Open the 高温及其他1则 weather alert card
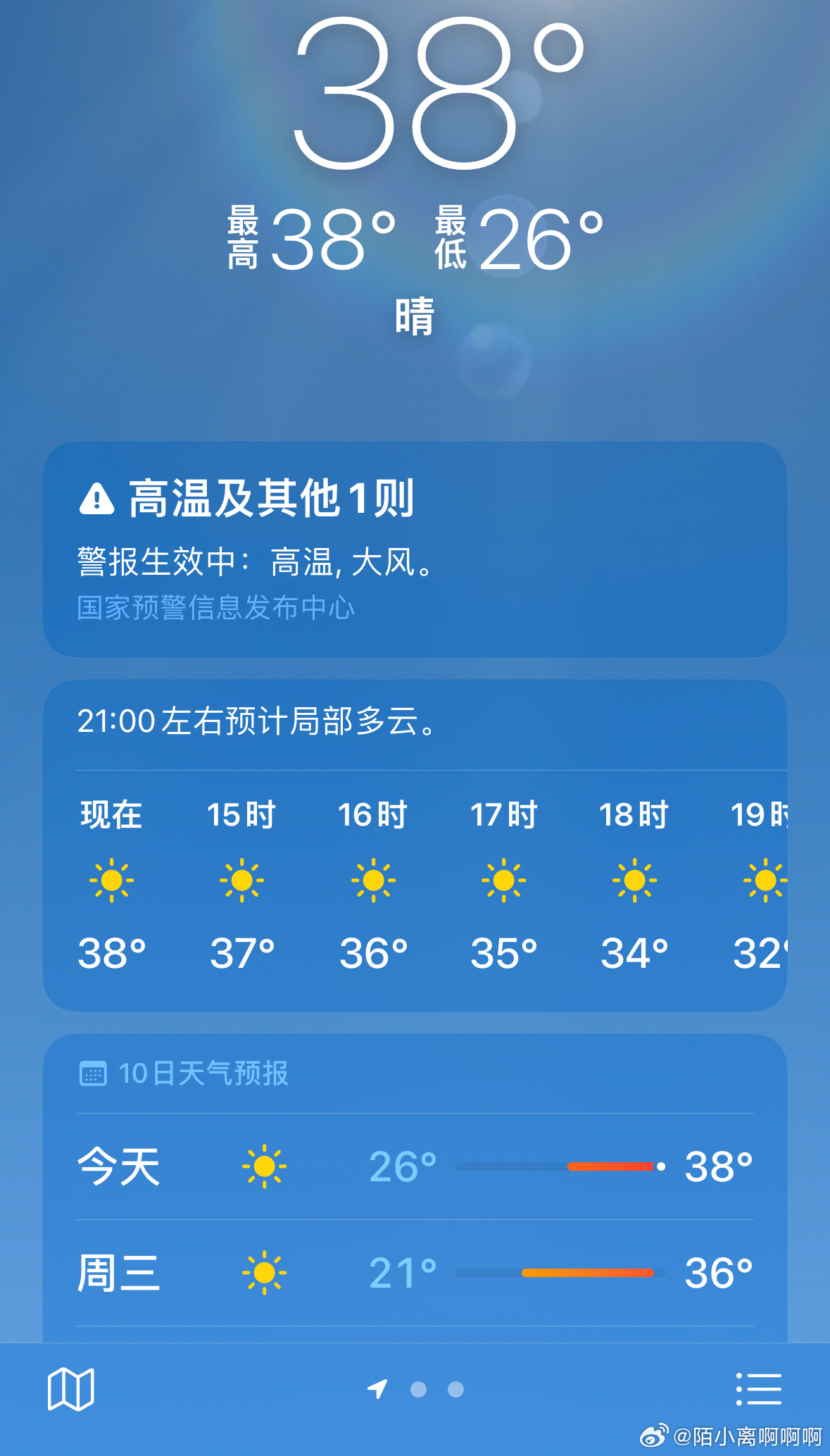The height and width of the screenshot is (1456, 830). [x=415, y=549]
